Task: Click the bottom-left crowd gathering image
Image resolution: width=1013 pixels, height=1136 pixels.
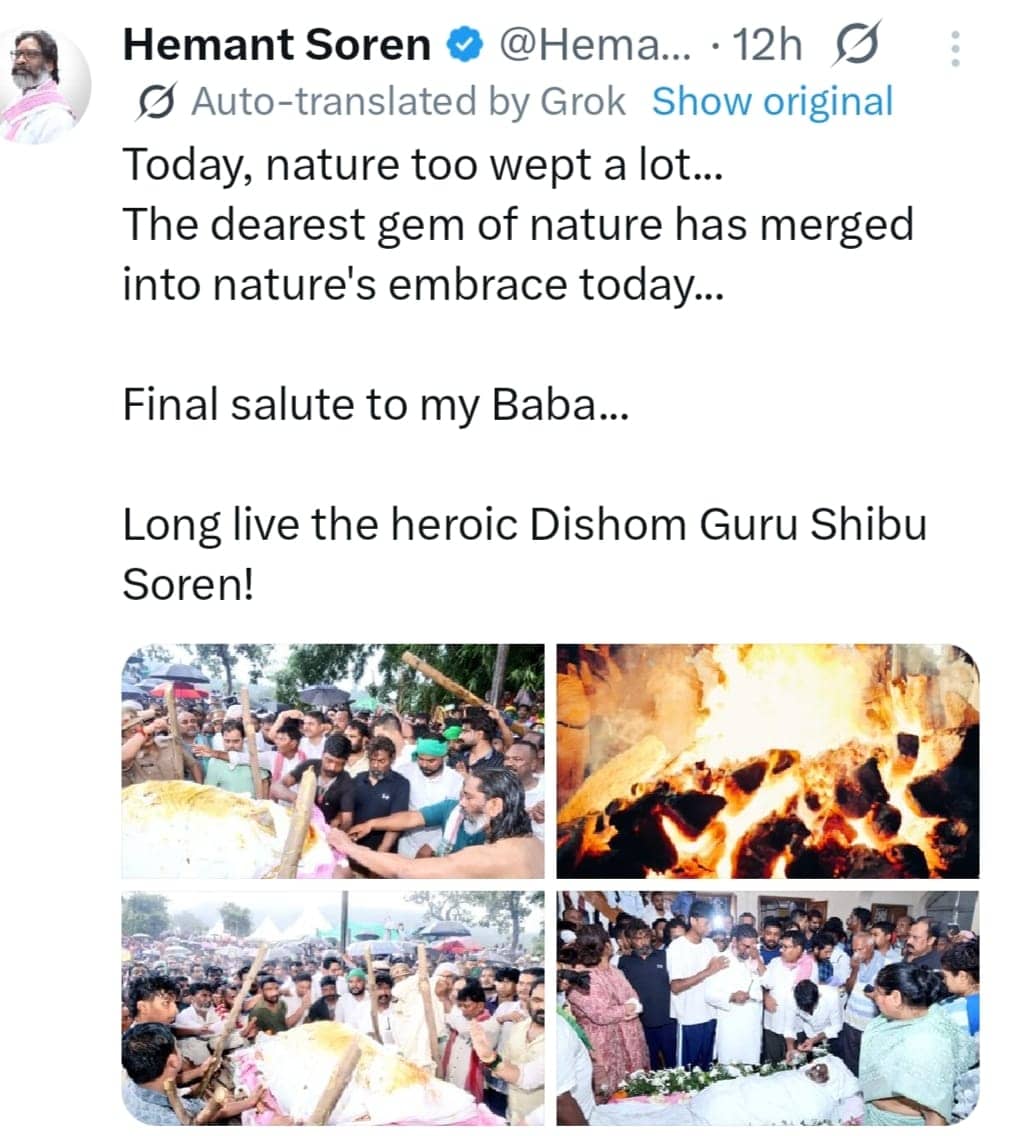Action: (330, 1010)
